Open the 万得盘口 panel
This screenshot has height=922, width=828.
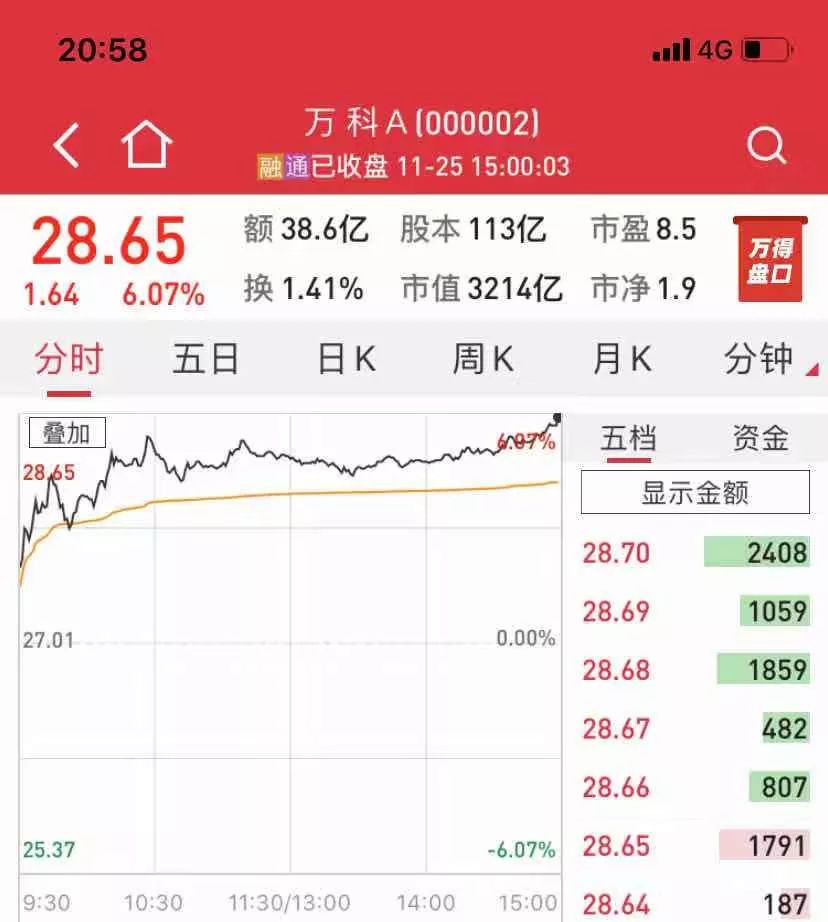(x=769, y=259)
